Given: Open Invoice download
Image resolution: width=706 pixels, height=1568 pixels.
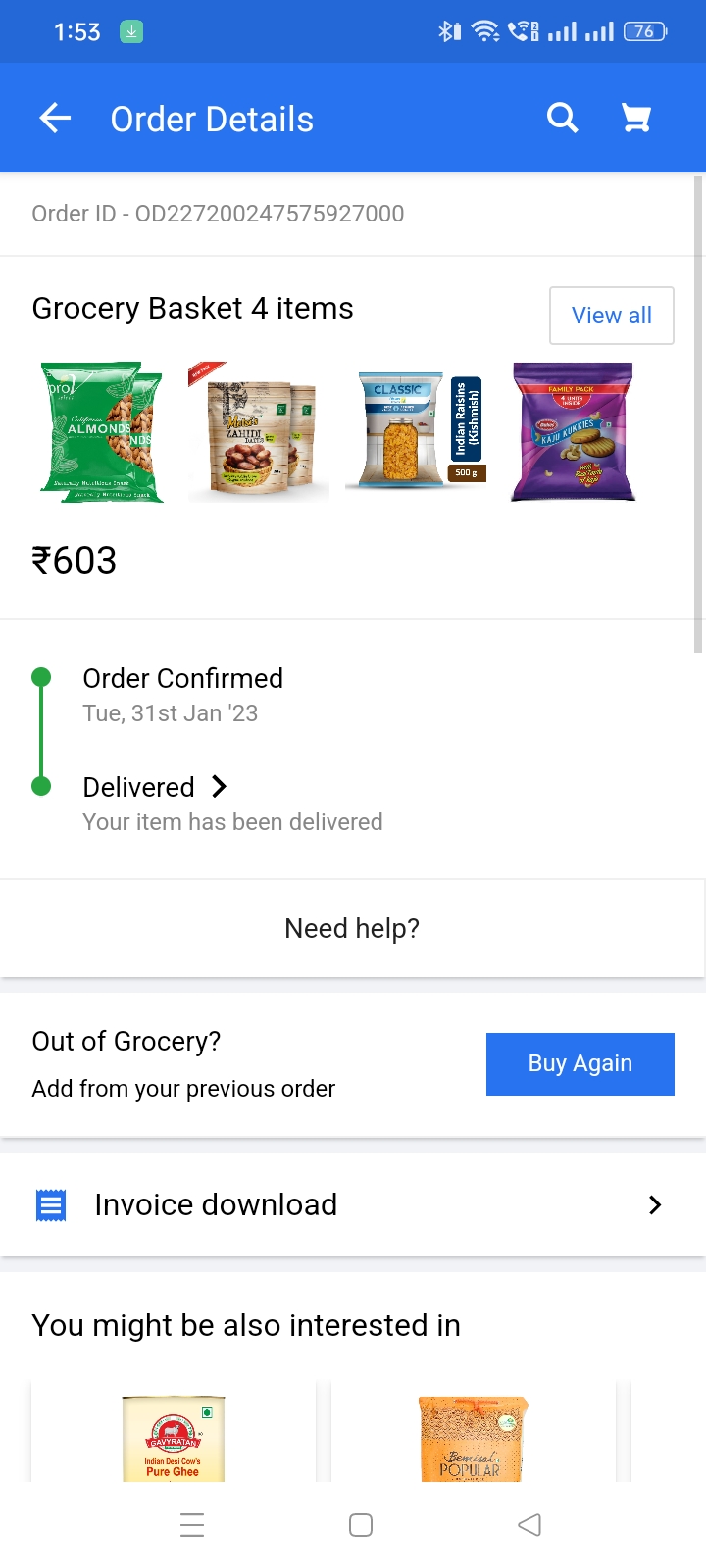Looking at the screenshot, I should click(x=352, y=1204).
